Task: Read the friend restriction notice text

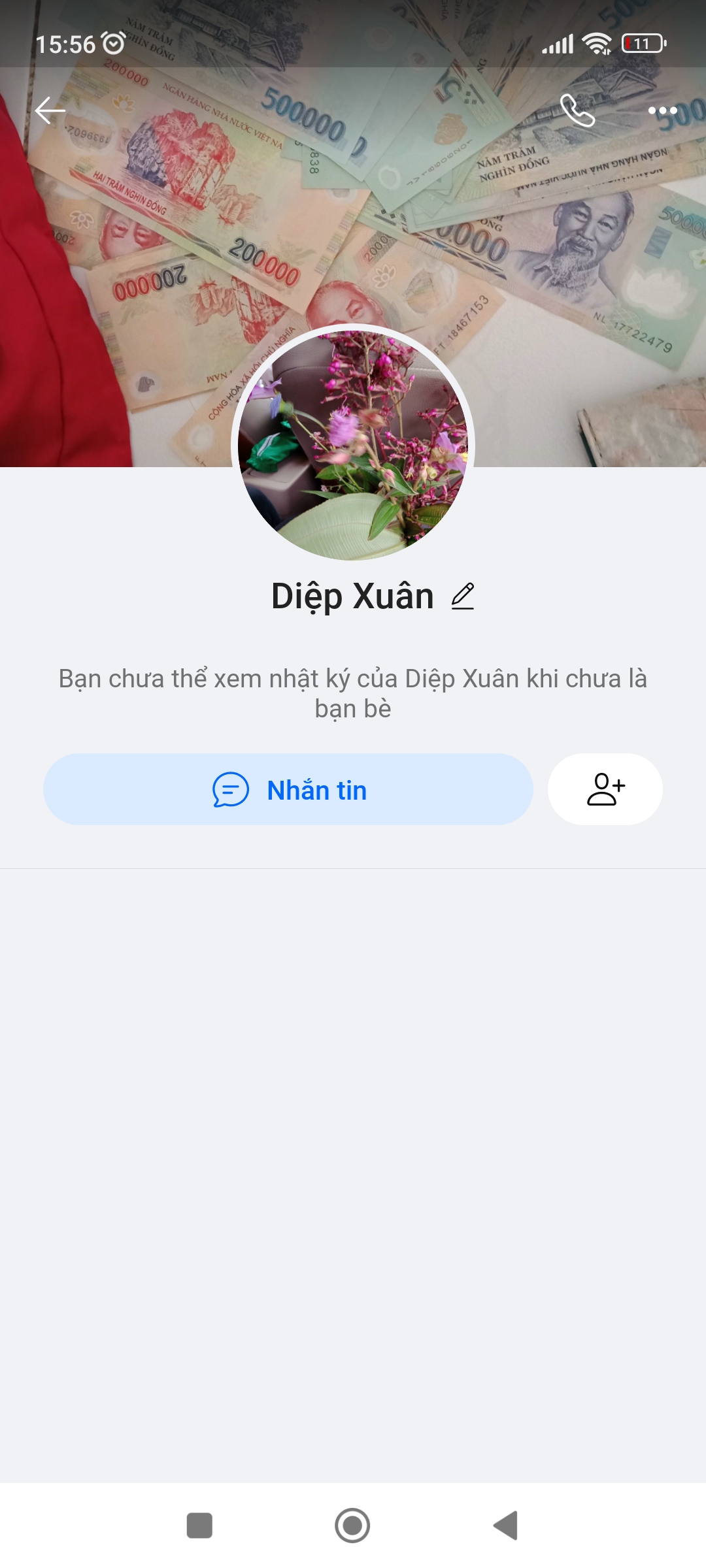Action: [x=353, y=694]
